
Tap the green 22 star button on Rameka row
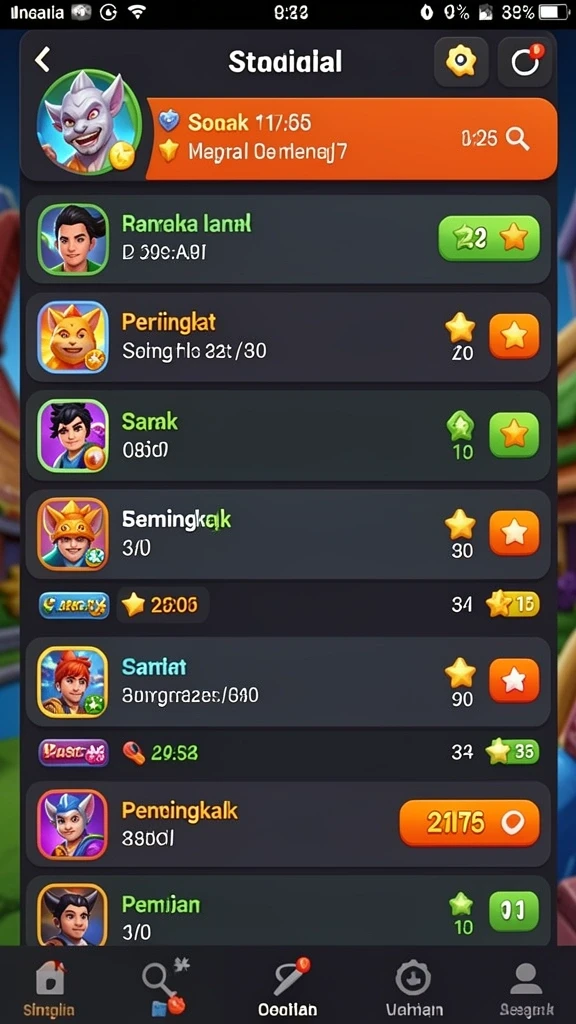(489, 238)
